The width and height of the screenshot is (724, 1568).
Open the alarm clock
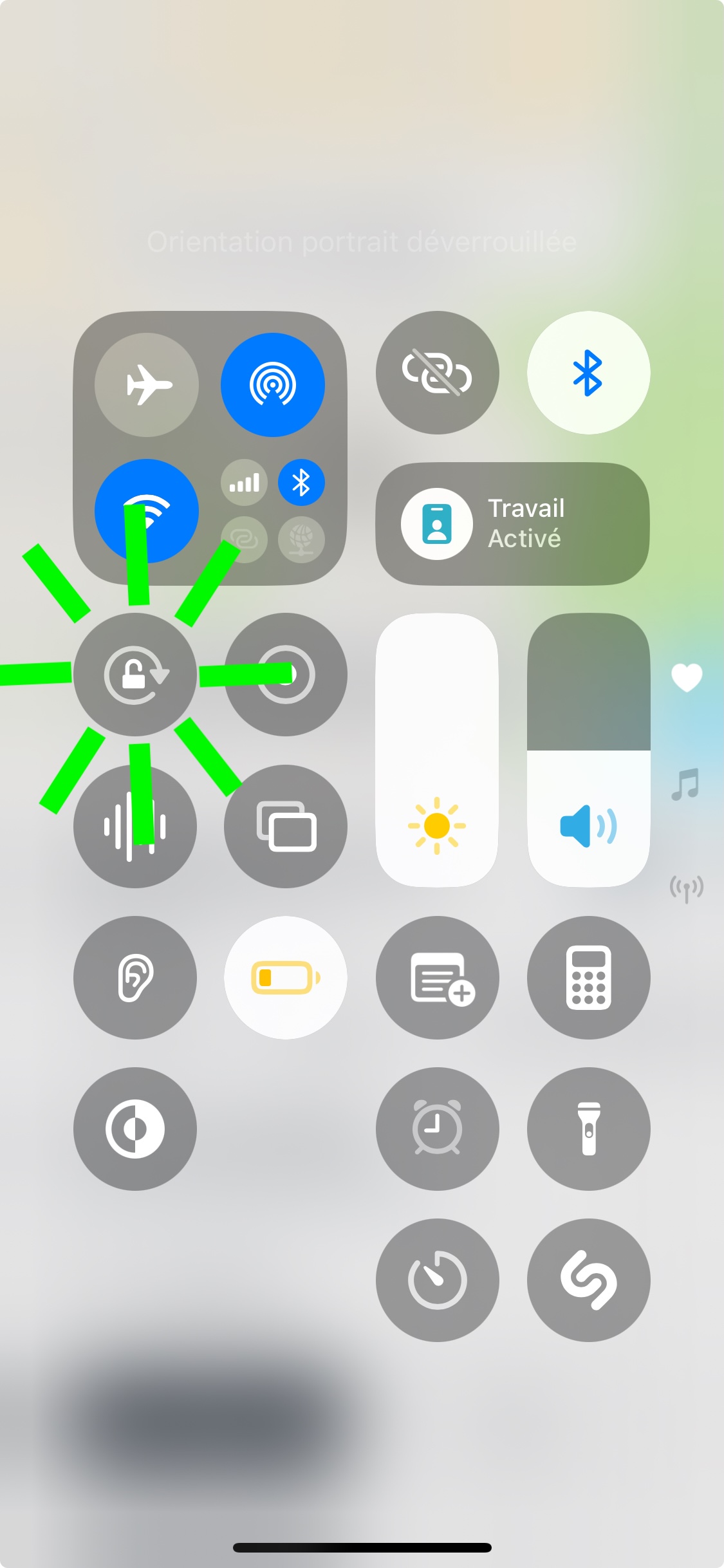point(438,1128)
